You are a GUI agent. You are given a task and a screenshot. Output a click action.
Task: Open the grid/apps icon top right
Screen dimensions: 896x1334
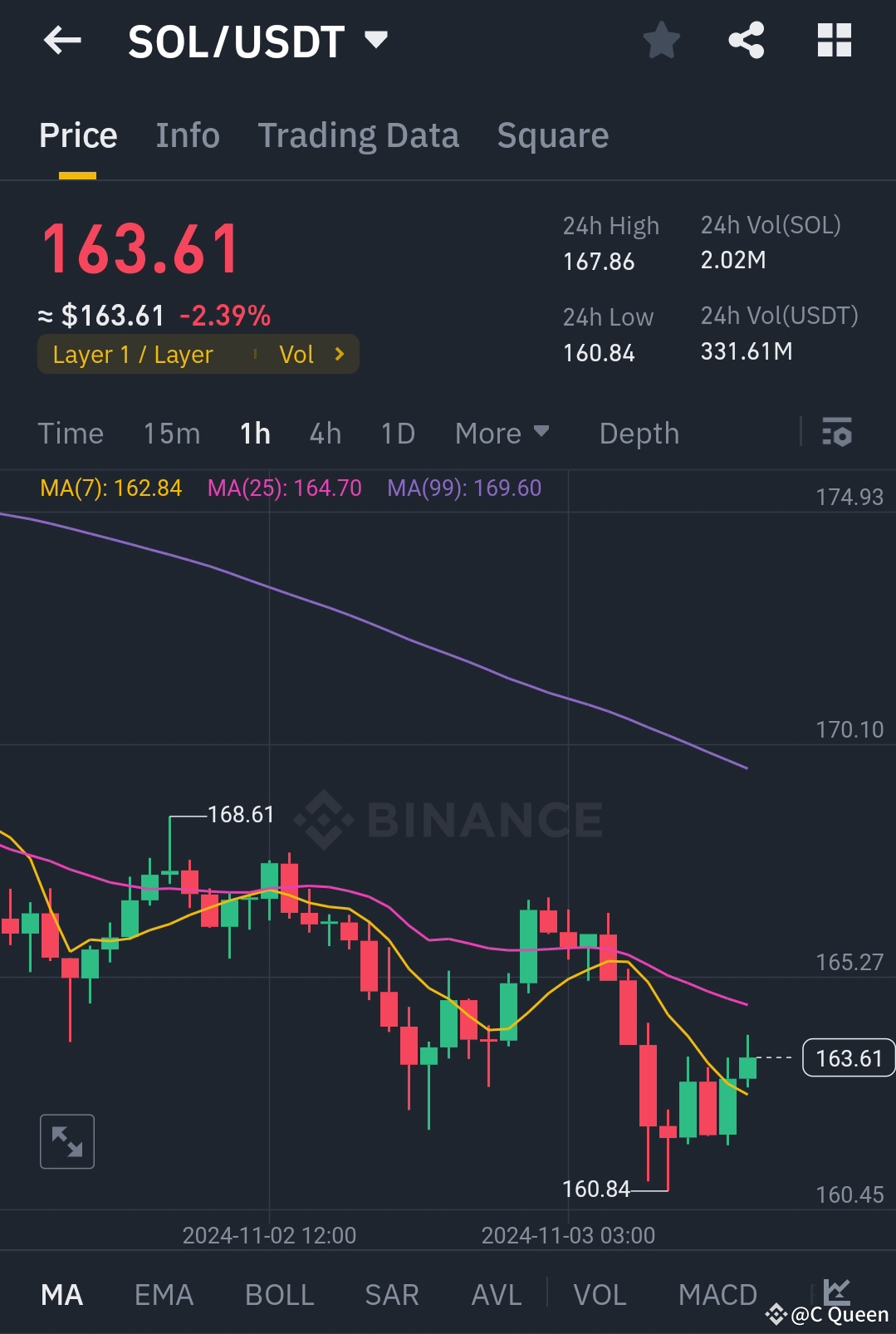click(x=834, y=40)
